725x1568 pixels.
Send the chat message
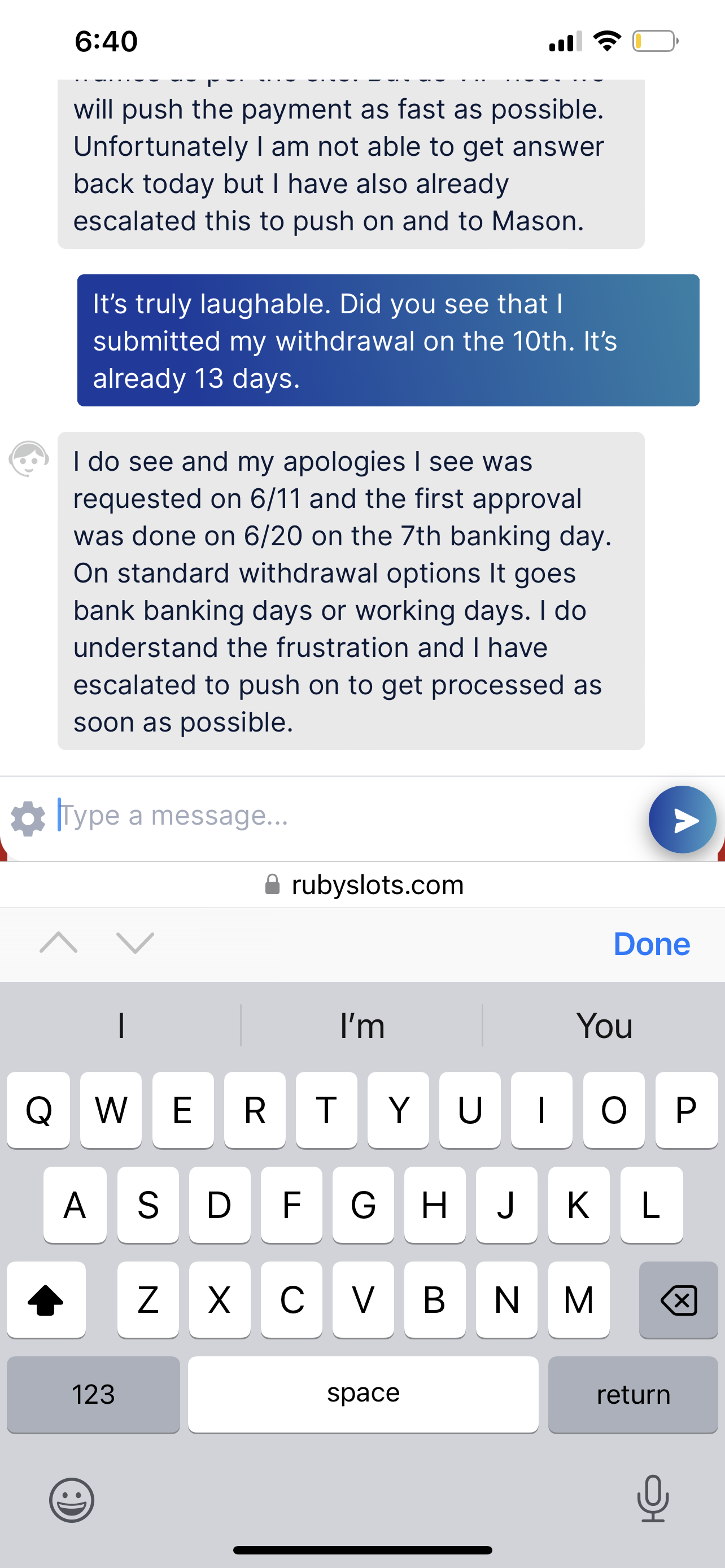(682, 820)
